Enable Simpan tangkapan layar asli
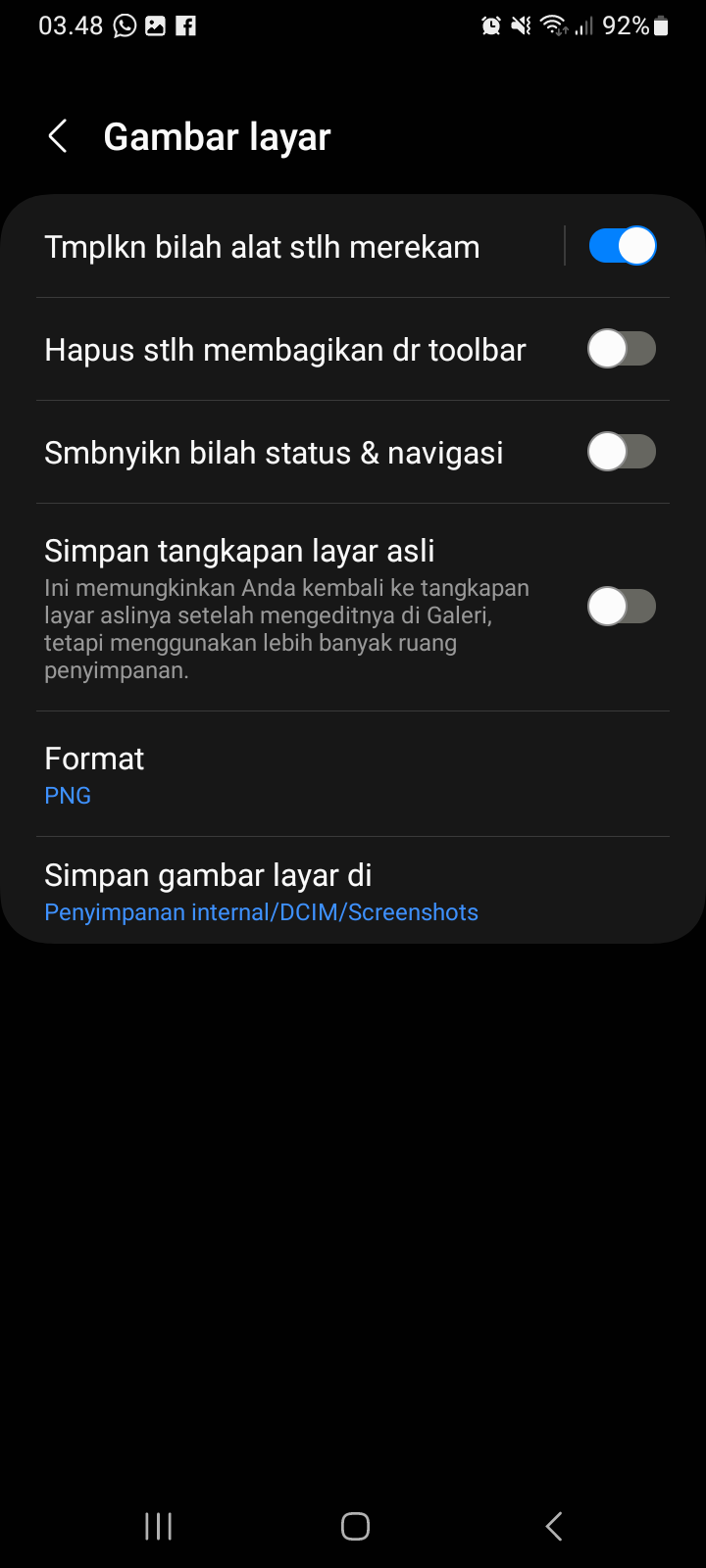This screenshot has height=1568, width=706. coord(622,606)
